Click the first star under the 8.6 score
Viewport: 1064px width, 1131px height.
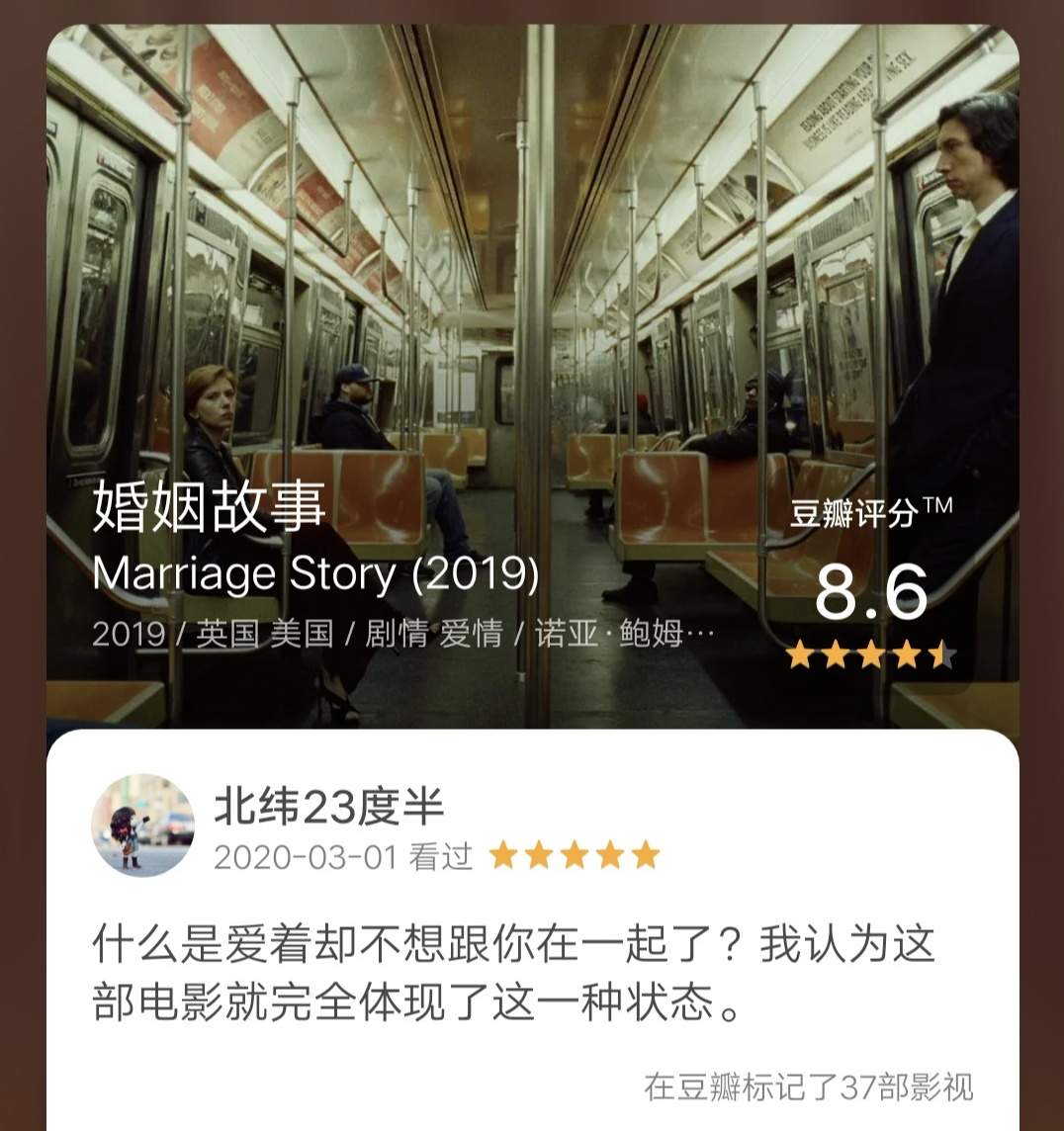click(799, 652)
